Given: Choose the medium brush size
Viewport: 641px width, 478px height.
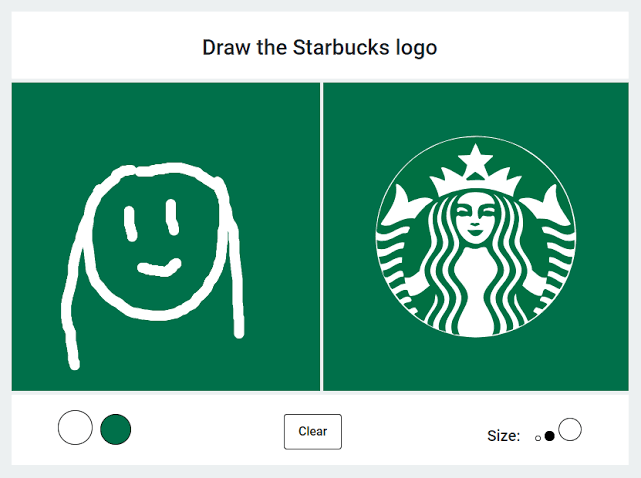Looking at the screenshot, I should [549, 436].
